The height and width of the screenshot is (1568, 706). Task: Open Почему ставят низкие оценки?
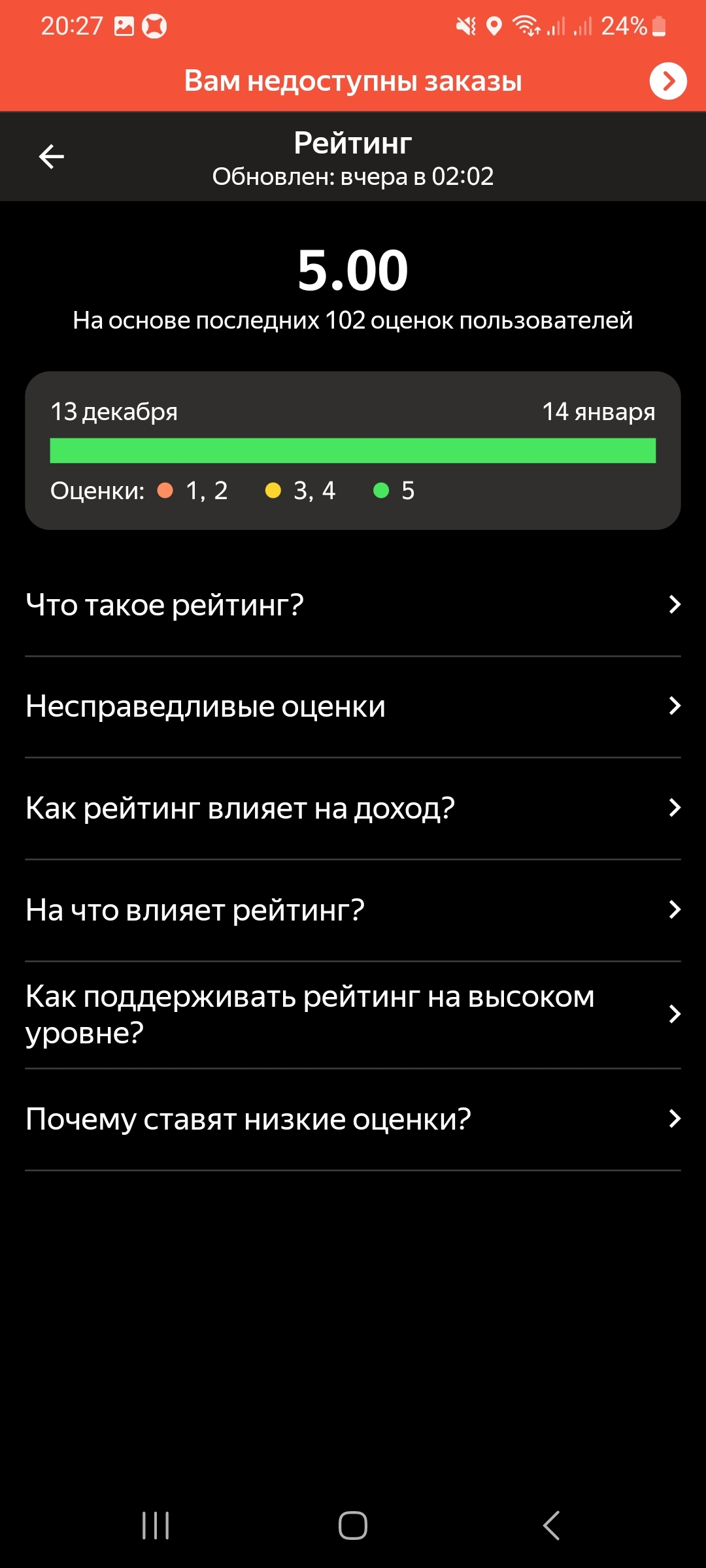pyautogui.click(x=353, y=1119)
